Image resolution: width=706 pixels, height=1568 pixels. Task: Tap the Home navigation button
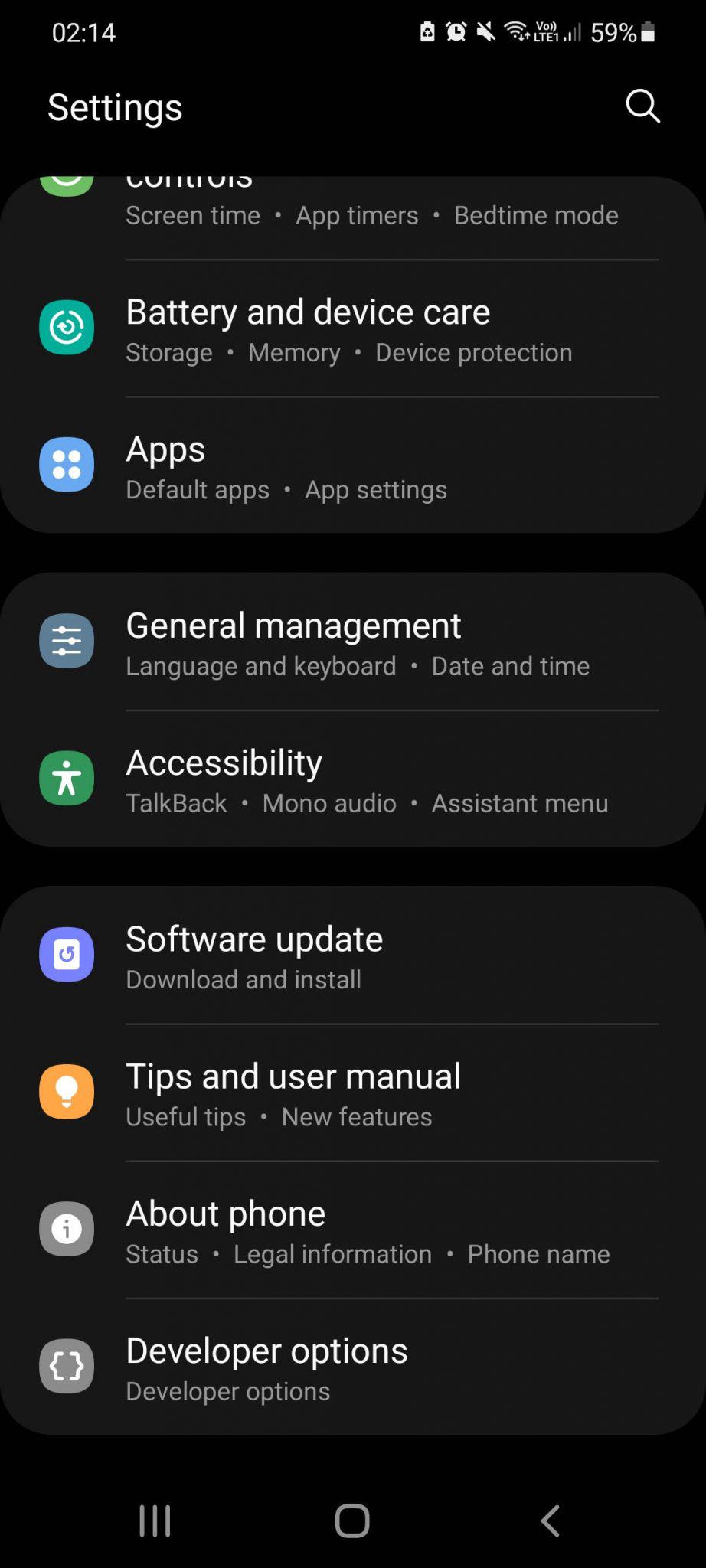coord(351,1521)
